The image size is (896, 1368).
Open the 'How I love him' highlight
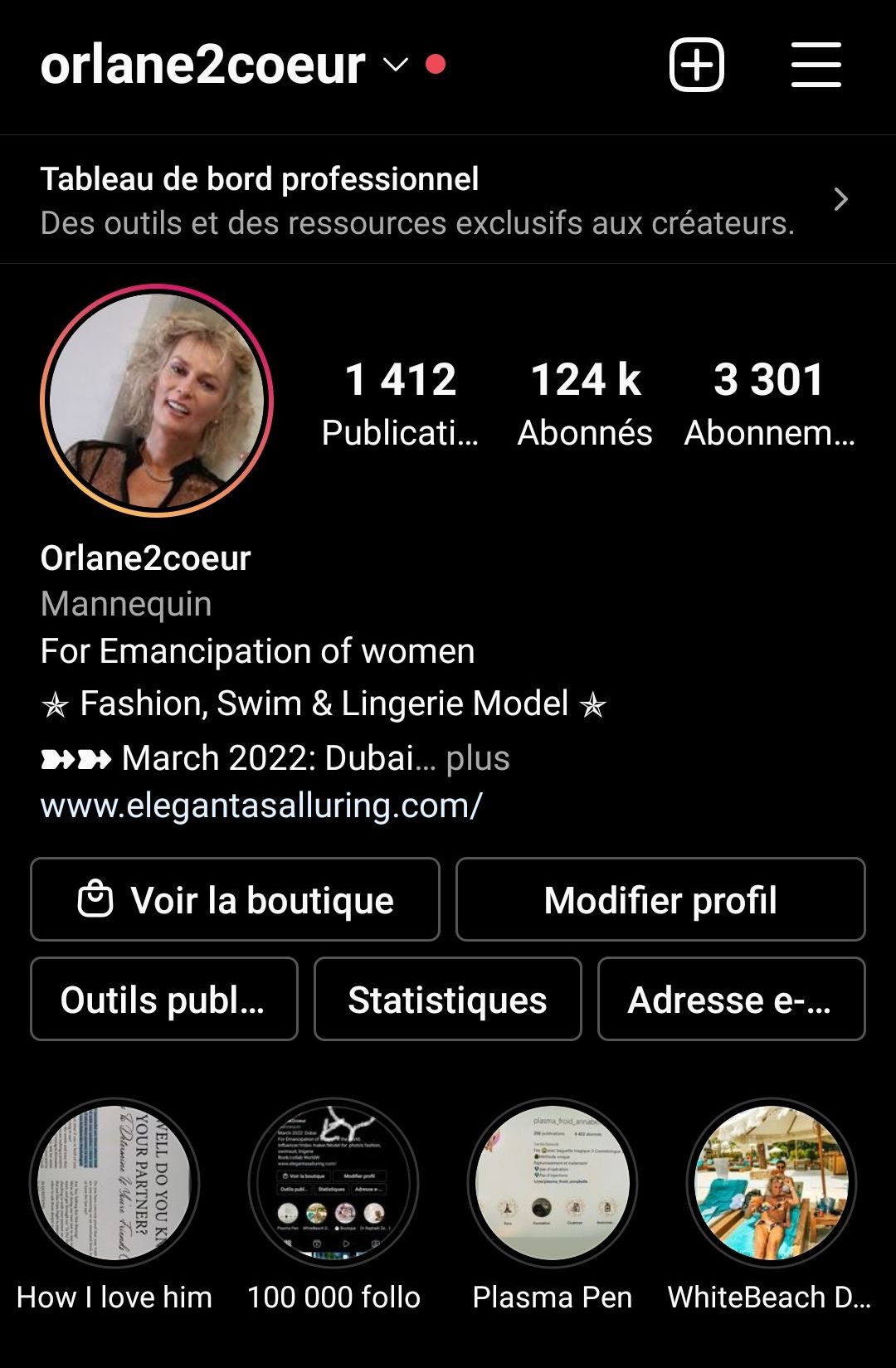pos(114,1184)
